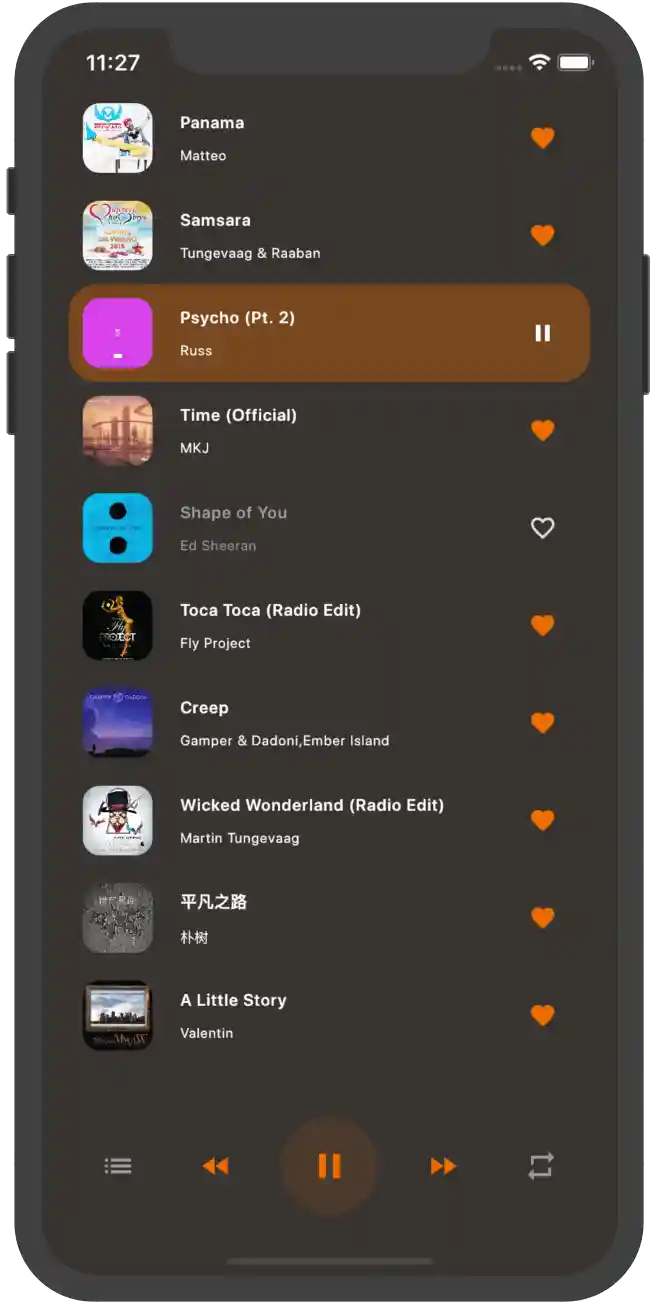Image resolution: width=658 pixels, height=1304 pixels.
Task: Pause Psycho (Pt. 2) in the list
Action: 542,333
